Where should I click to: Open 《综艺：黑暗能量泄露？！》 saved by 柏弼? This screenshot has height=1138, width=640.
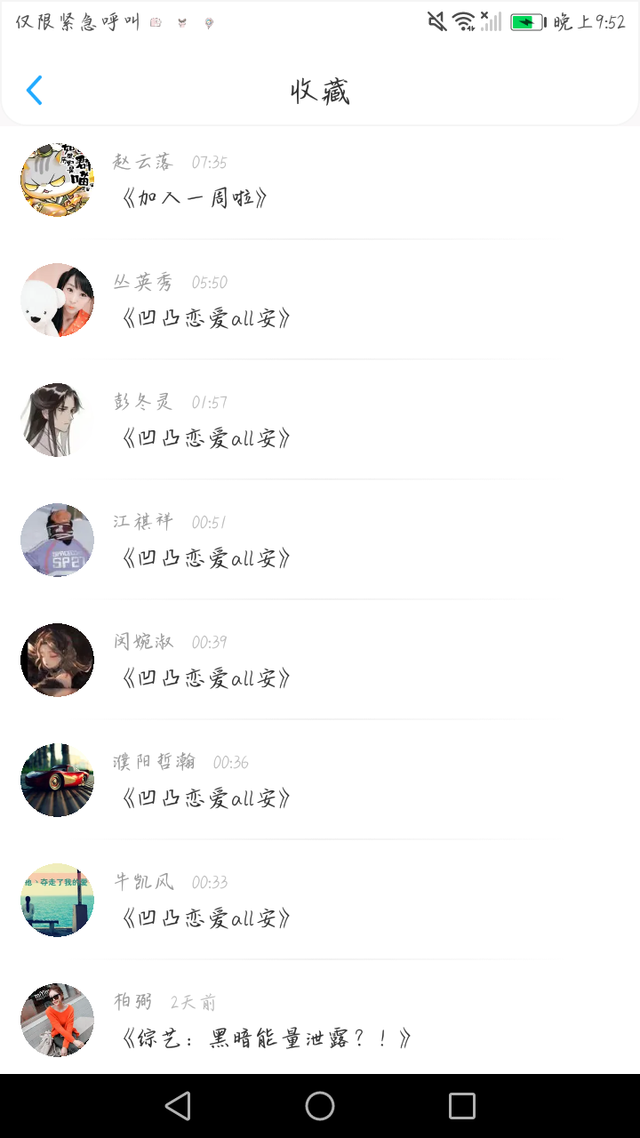click(264, 1038)
